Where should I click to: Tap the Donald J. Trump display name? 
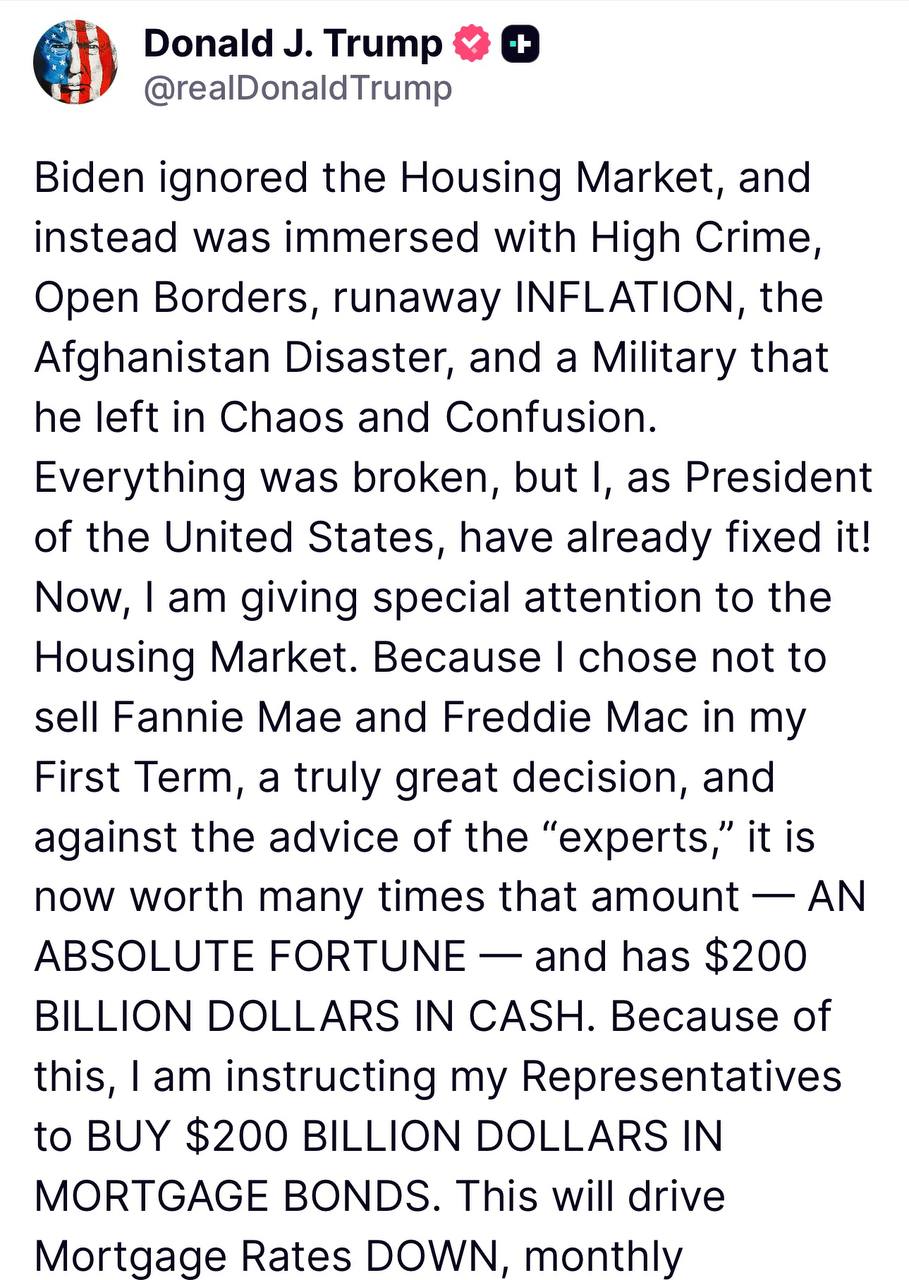[x=293, y=43]
